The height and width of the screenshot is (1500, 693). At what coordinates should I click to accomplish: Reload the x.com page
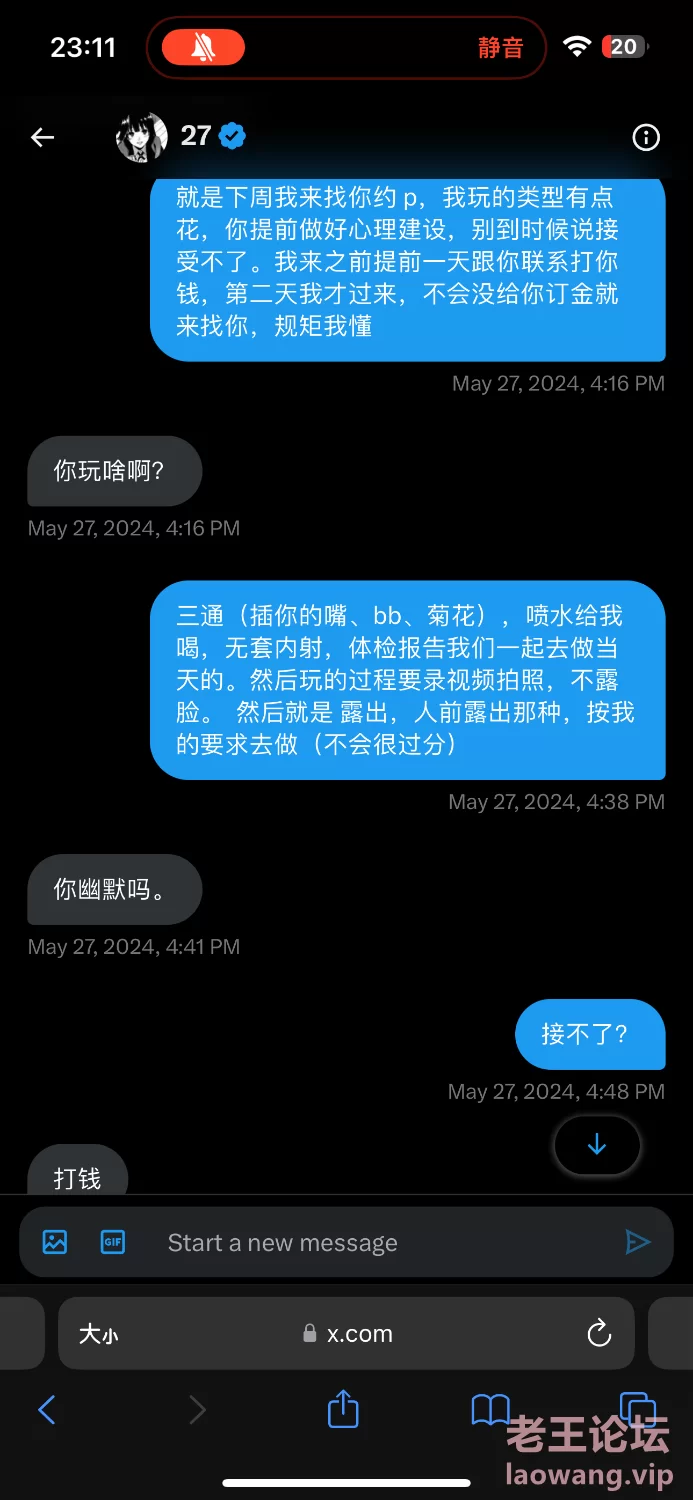click(x=598, y=1333)
